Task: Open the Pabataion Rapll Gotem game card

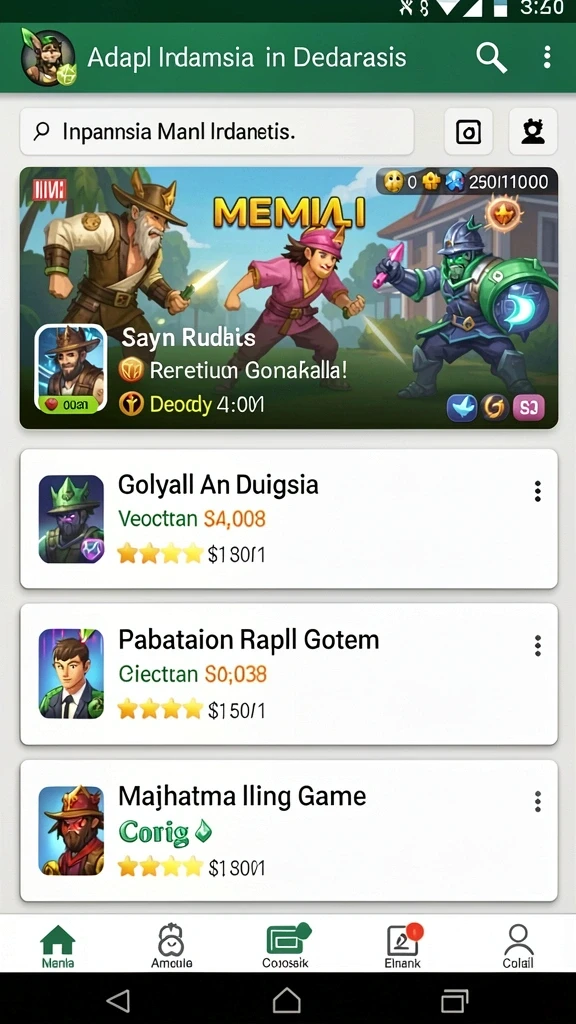Action: 289,674
